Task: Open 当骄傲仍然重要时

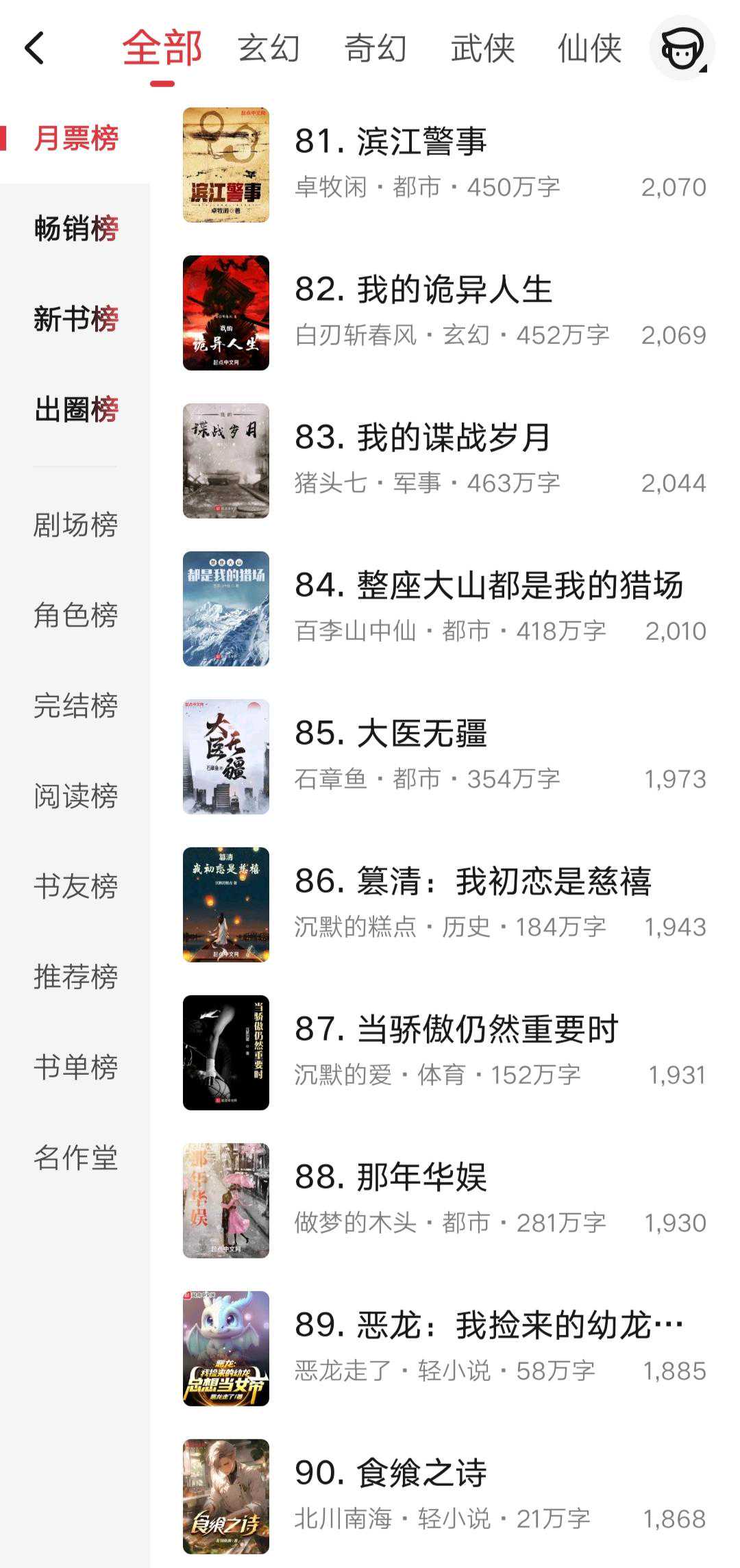Action: (456, 1030)
